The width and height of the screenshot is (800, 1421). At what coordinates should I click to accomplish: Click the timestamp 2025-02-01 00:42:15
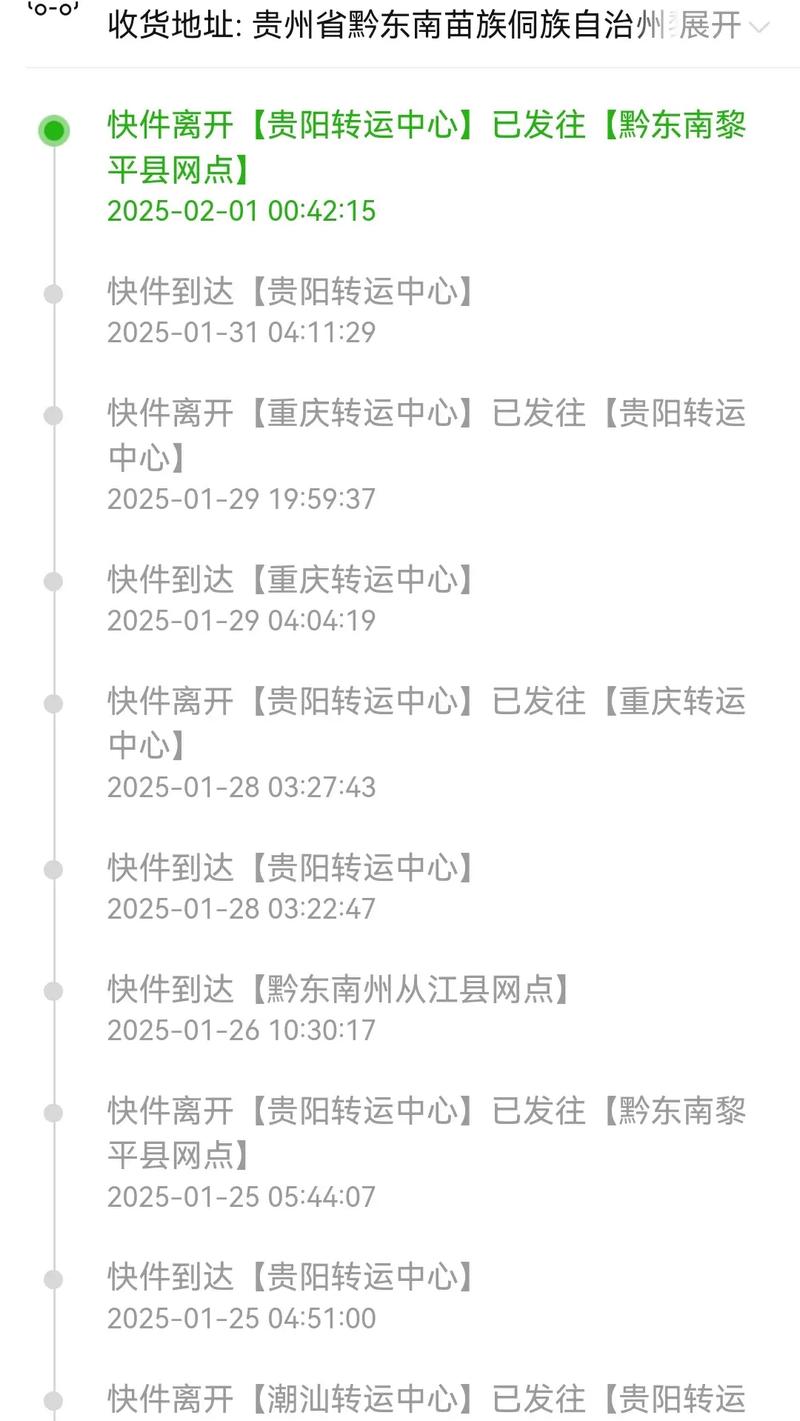[240, 211]
